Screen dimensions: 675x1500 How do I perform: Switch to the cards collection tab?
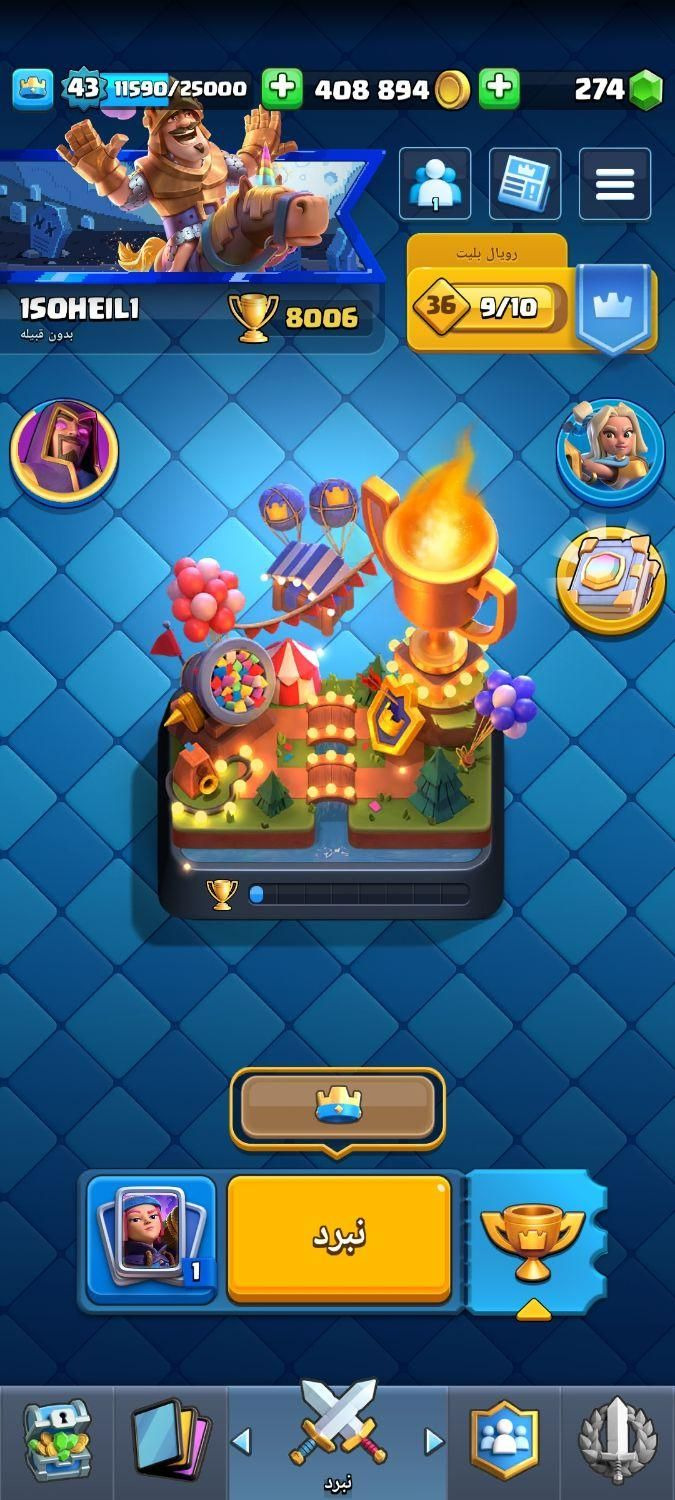pos(170,1441)
